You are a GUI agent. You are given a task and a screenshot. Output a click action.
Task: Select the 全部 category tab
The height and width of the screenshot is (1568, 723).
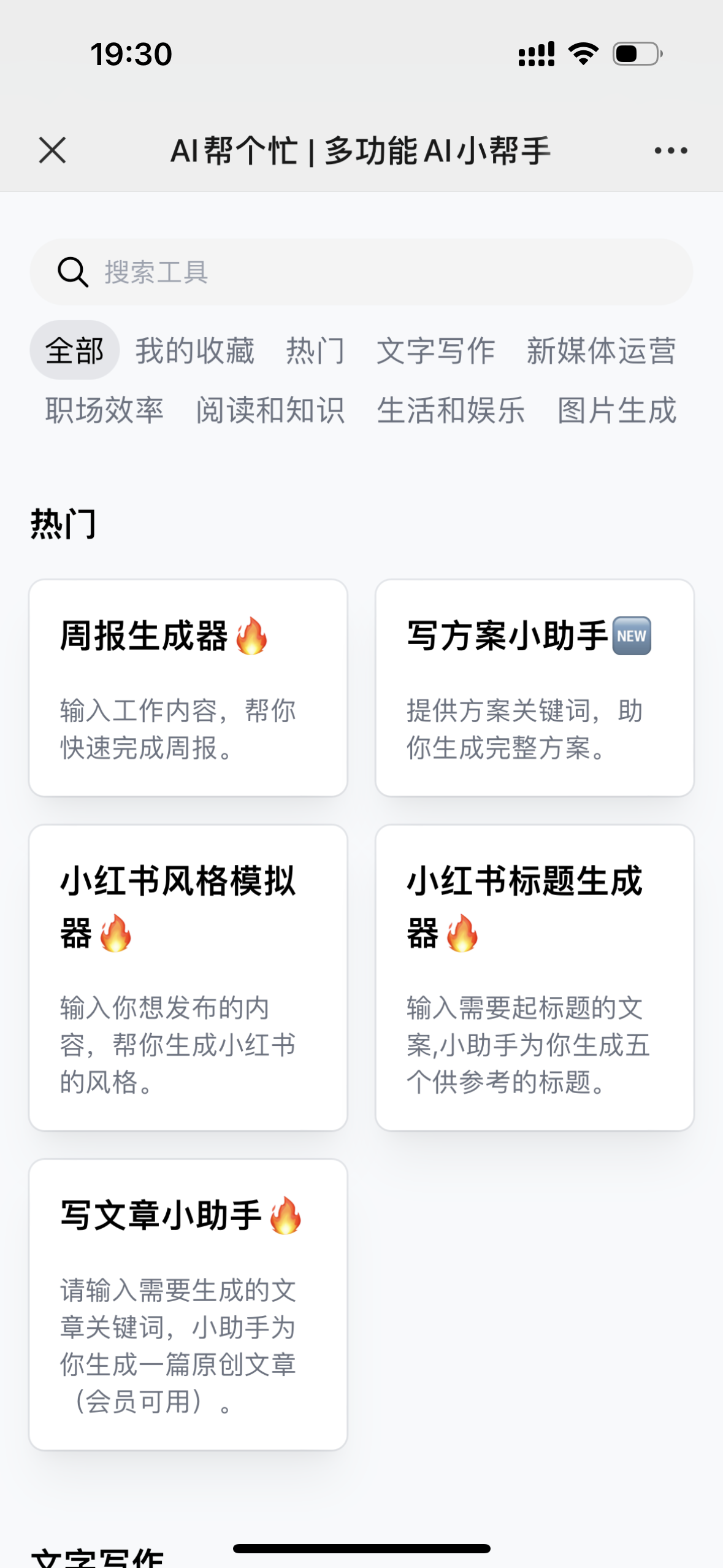click(74, 350)
